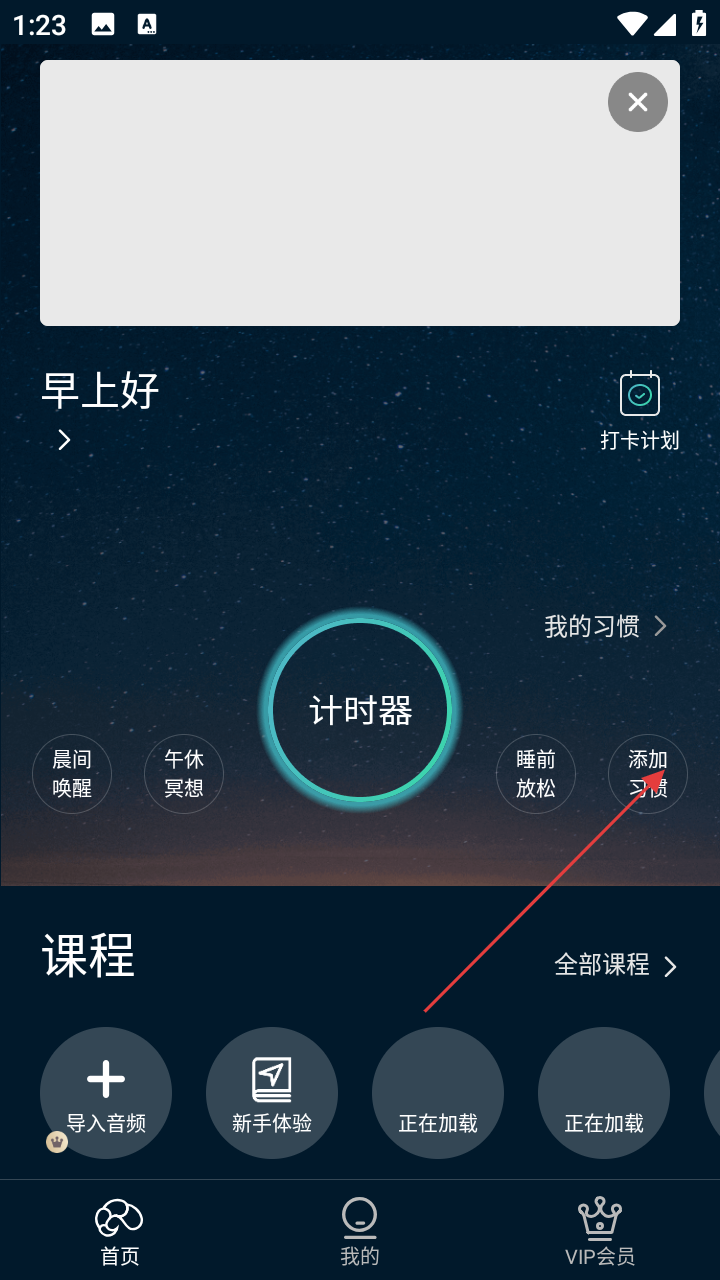Start the 计时器 timer
Screen dimensions: 720x1280
pos(360,711)
